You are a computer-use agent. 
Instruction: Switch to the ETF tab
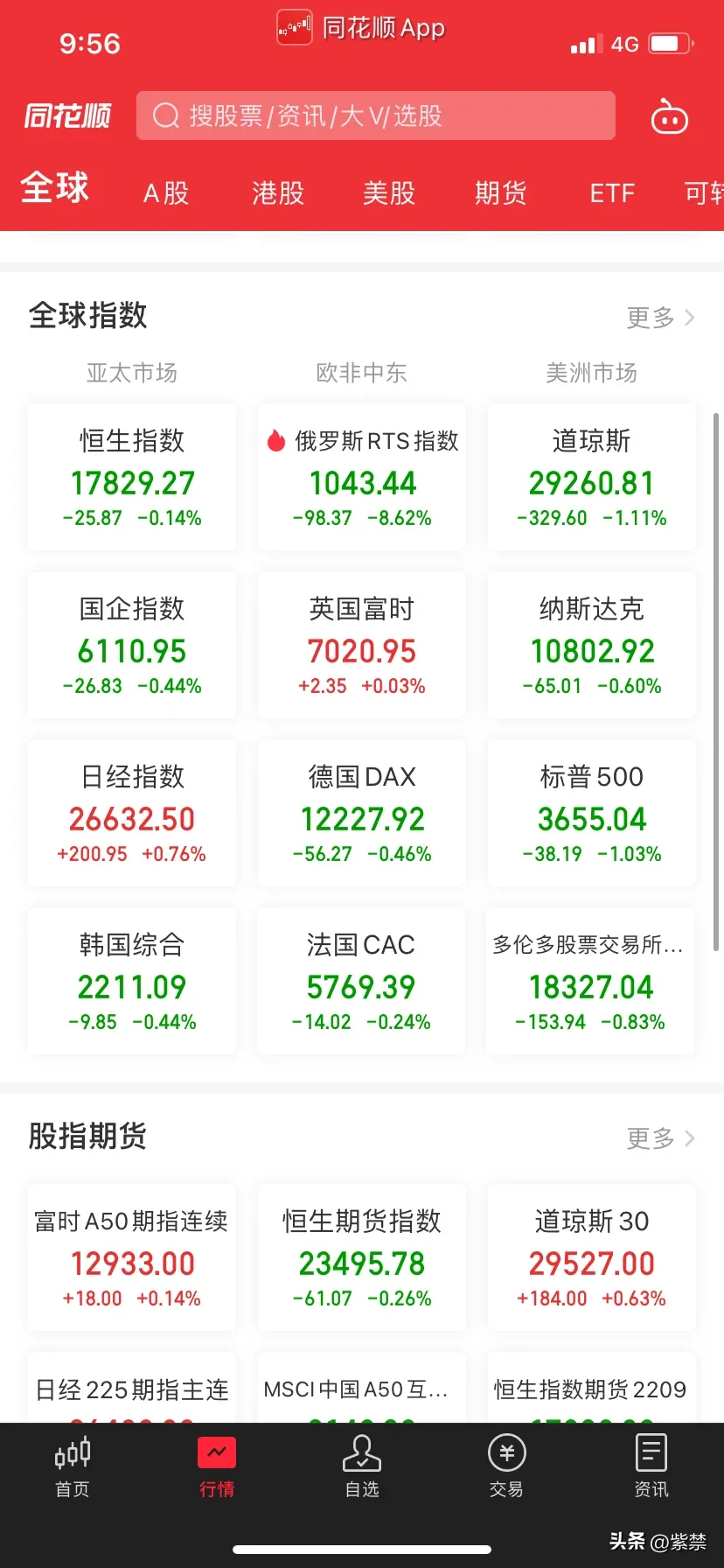coord(612,192)
